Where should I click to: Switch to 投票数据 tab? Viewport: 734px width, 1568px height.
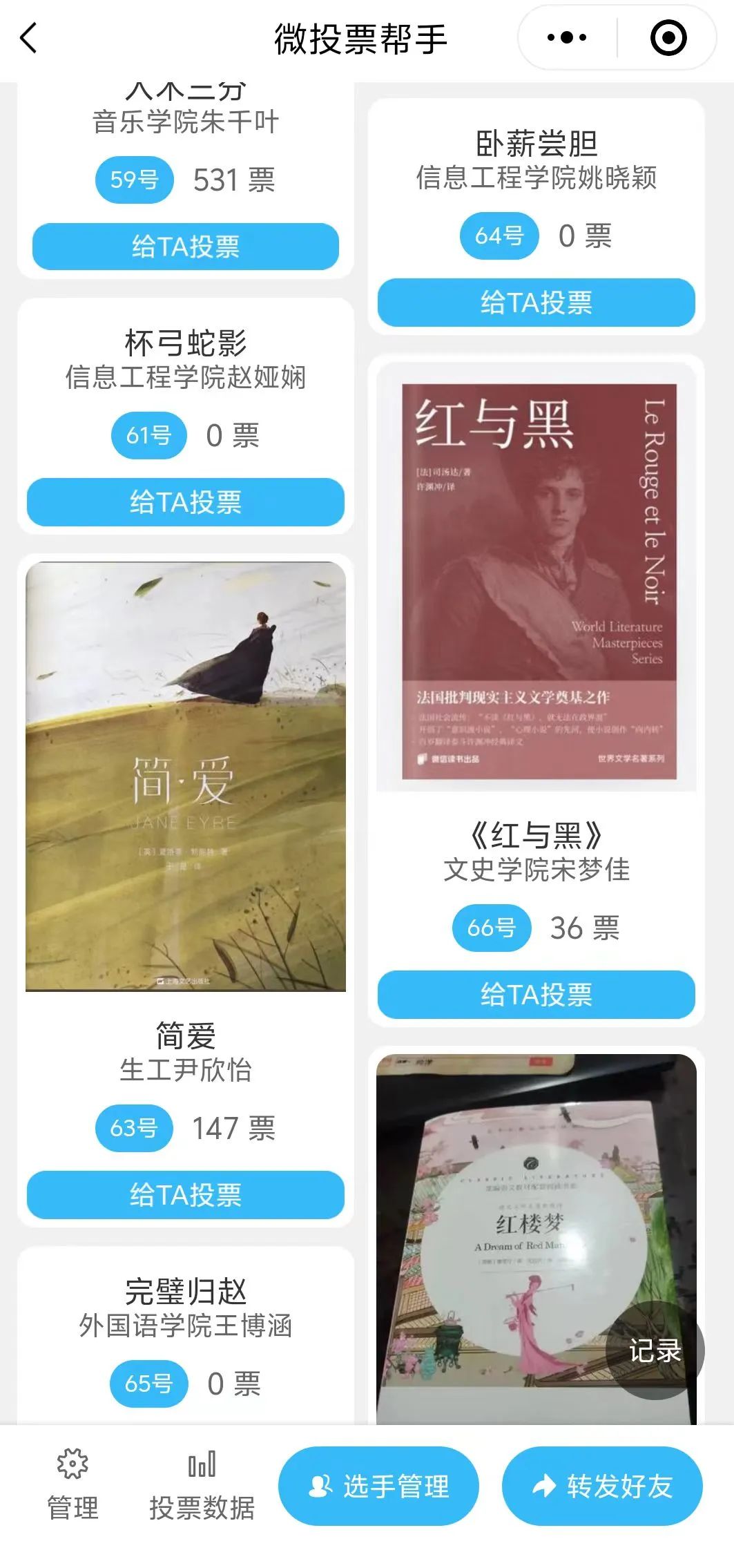202,1486
